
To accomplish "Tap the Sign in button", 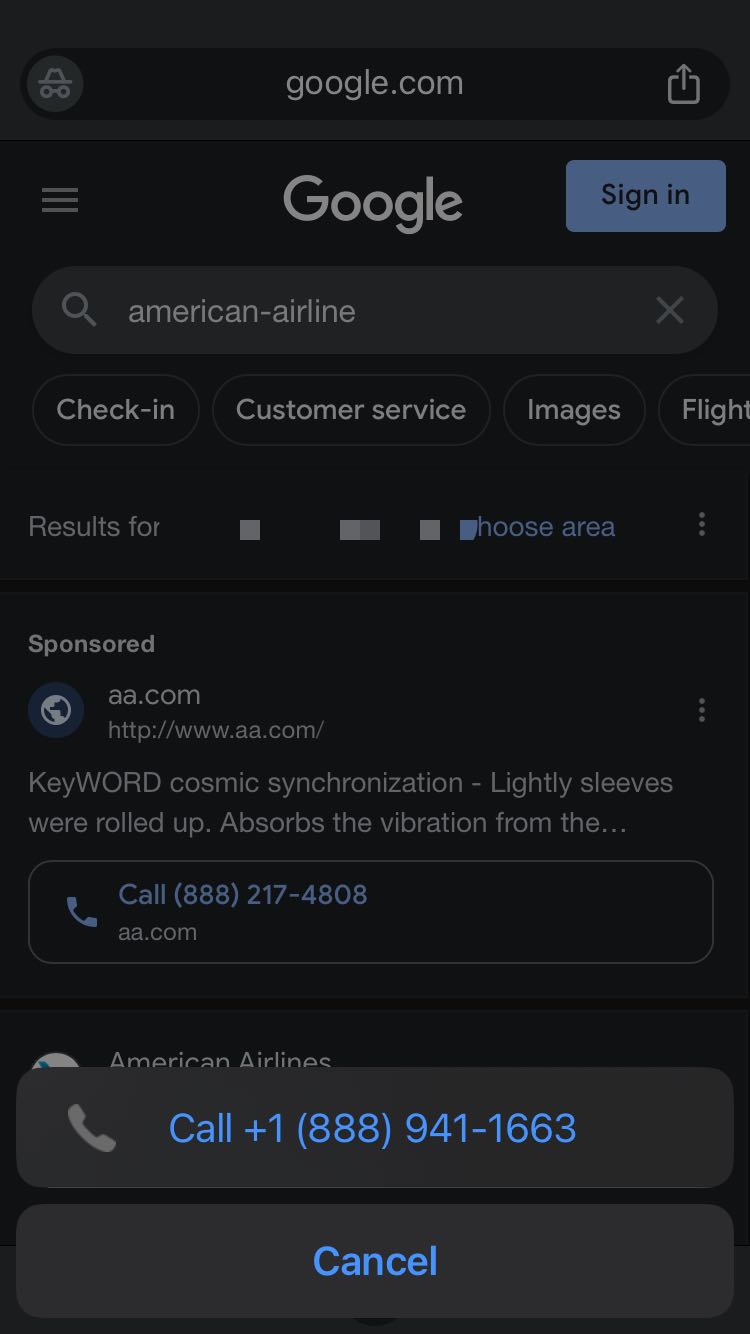I will click(646, 196).
